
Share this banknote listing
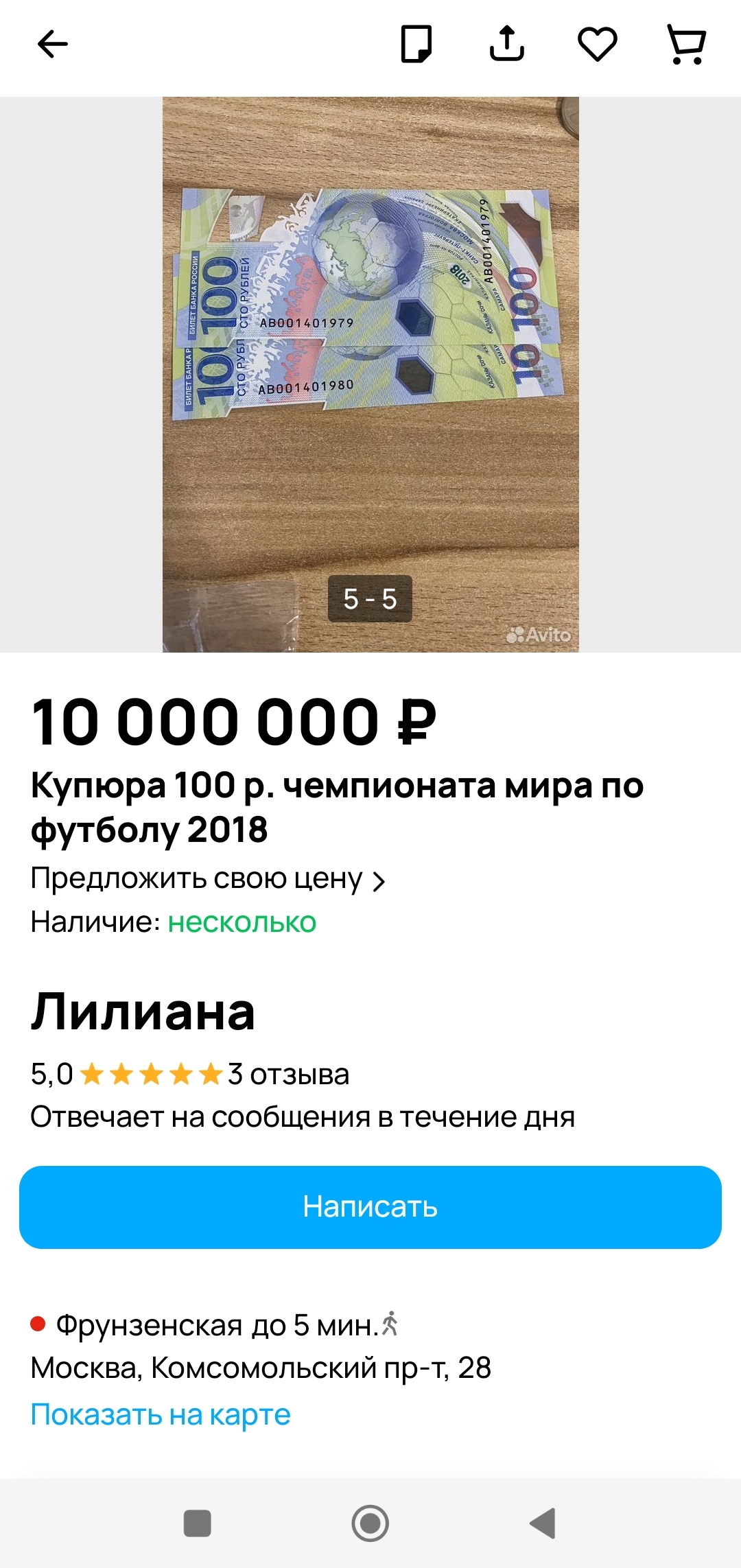pyautogui.click(x=507, y=45)
